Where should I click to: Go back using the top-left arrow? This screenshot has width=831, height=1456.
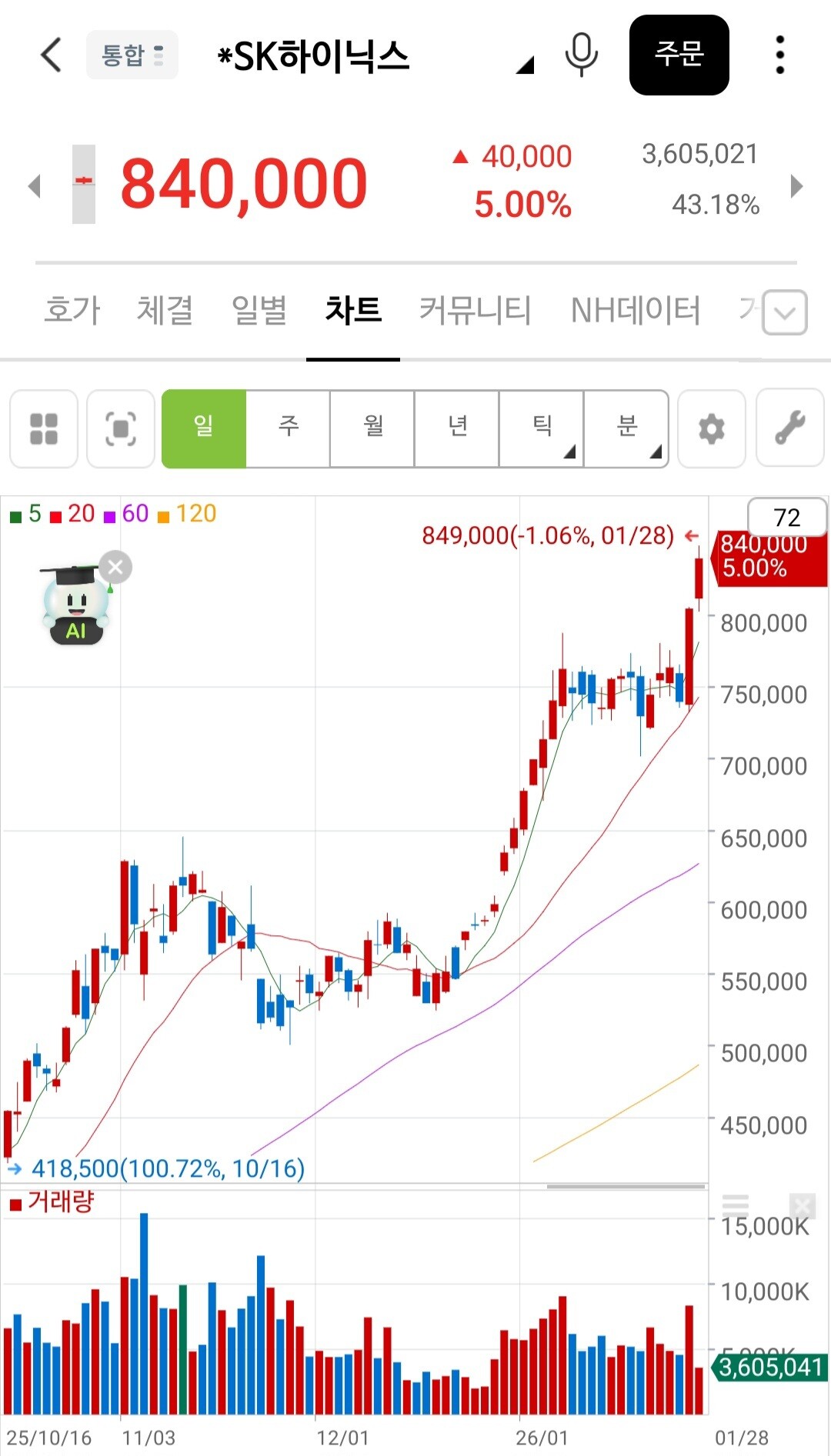(x=51, y=55)
